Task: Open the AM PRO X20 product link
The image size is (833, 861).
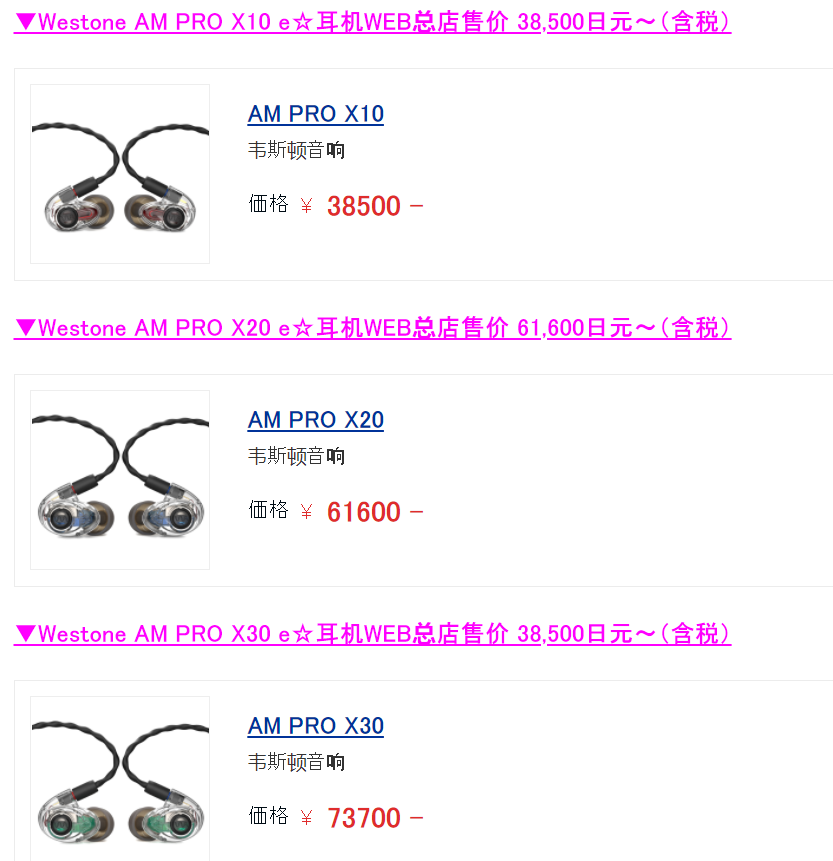Action: point(315,420)
